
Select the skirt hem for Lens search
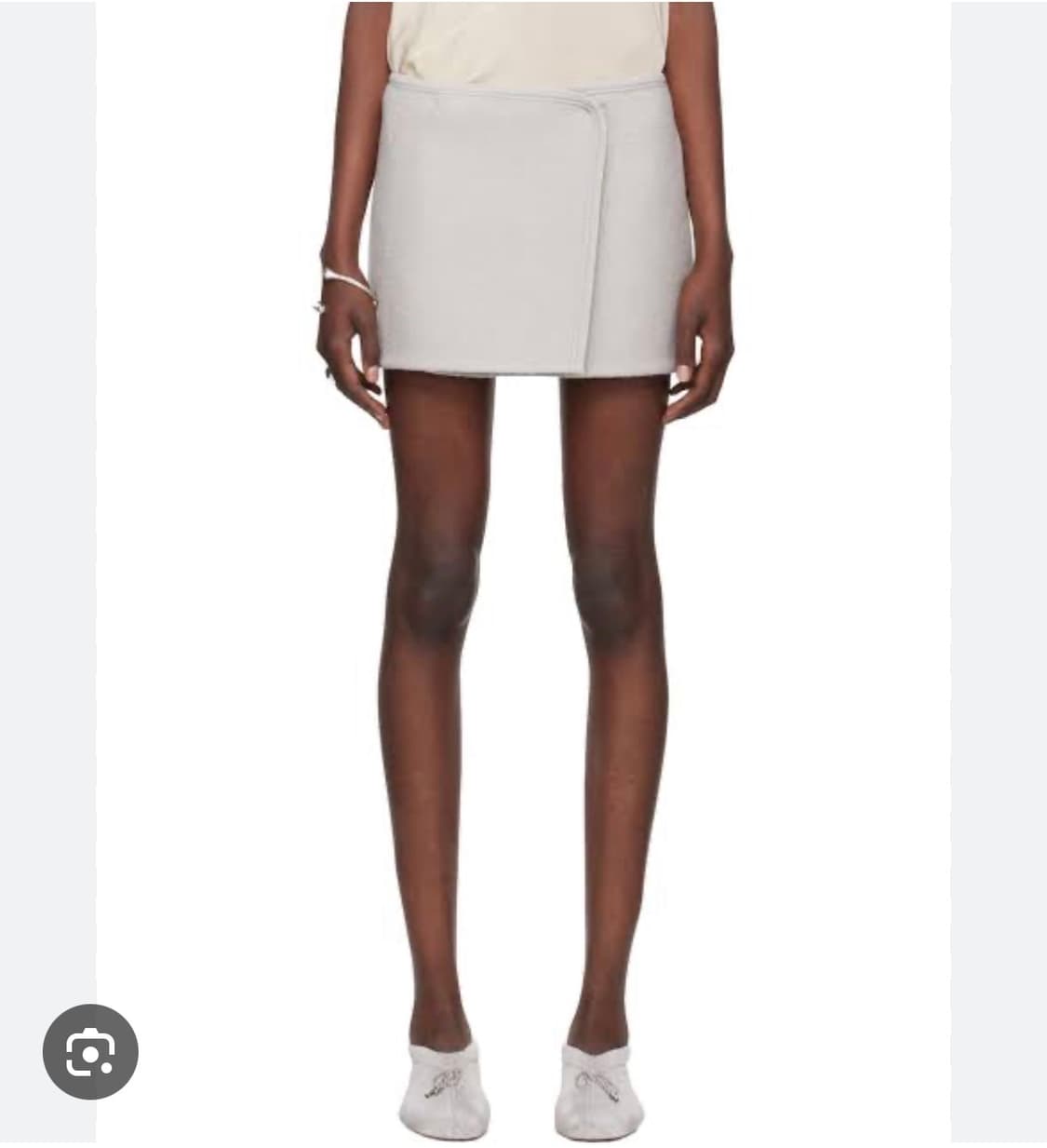(521, 368)
